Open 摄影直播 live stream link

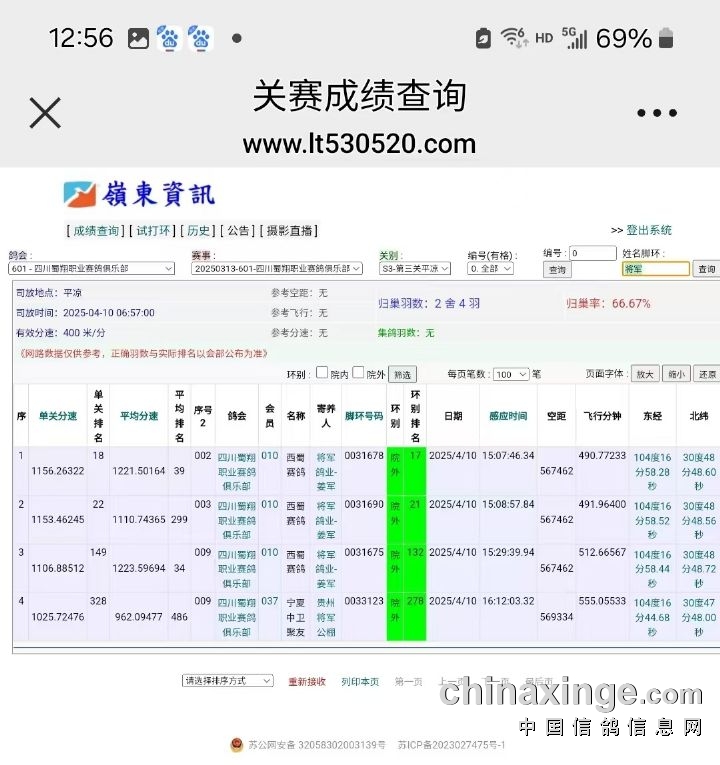tap(288, 231)
